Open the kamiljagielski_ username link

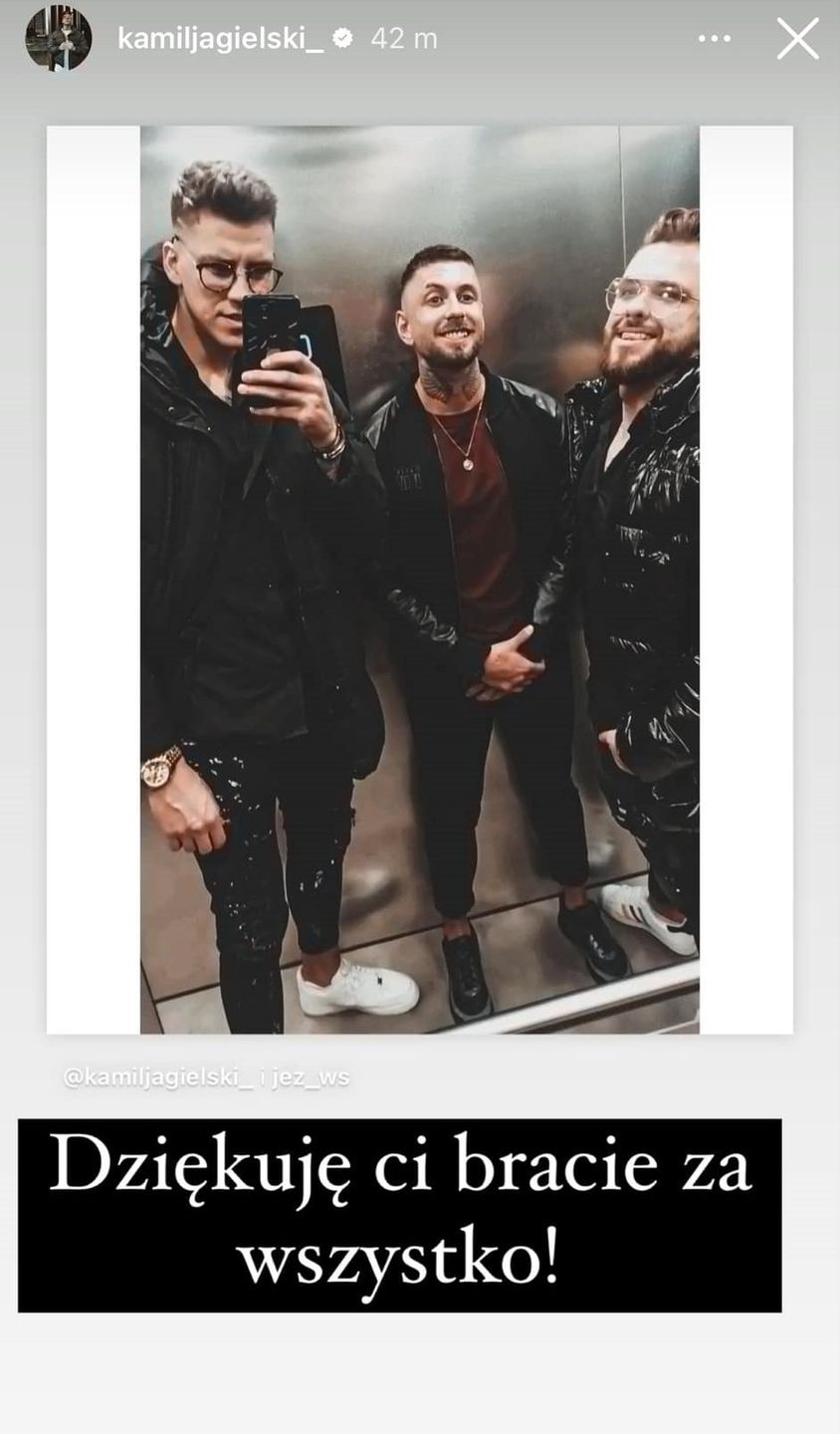[x=221, y=39]
